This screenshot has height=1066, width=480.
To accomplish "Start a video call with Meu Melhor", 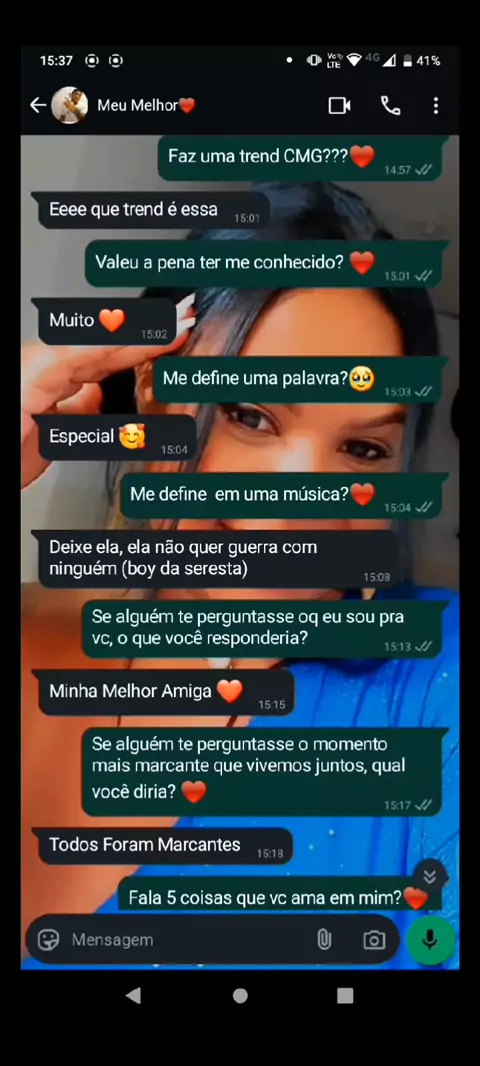I will [x=339, y=105].
